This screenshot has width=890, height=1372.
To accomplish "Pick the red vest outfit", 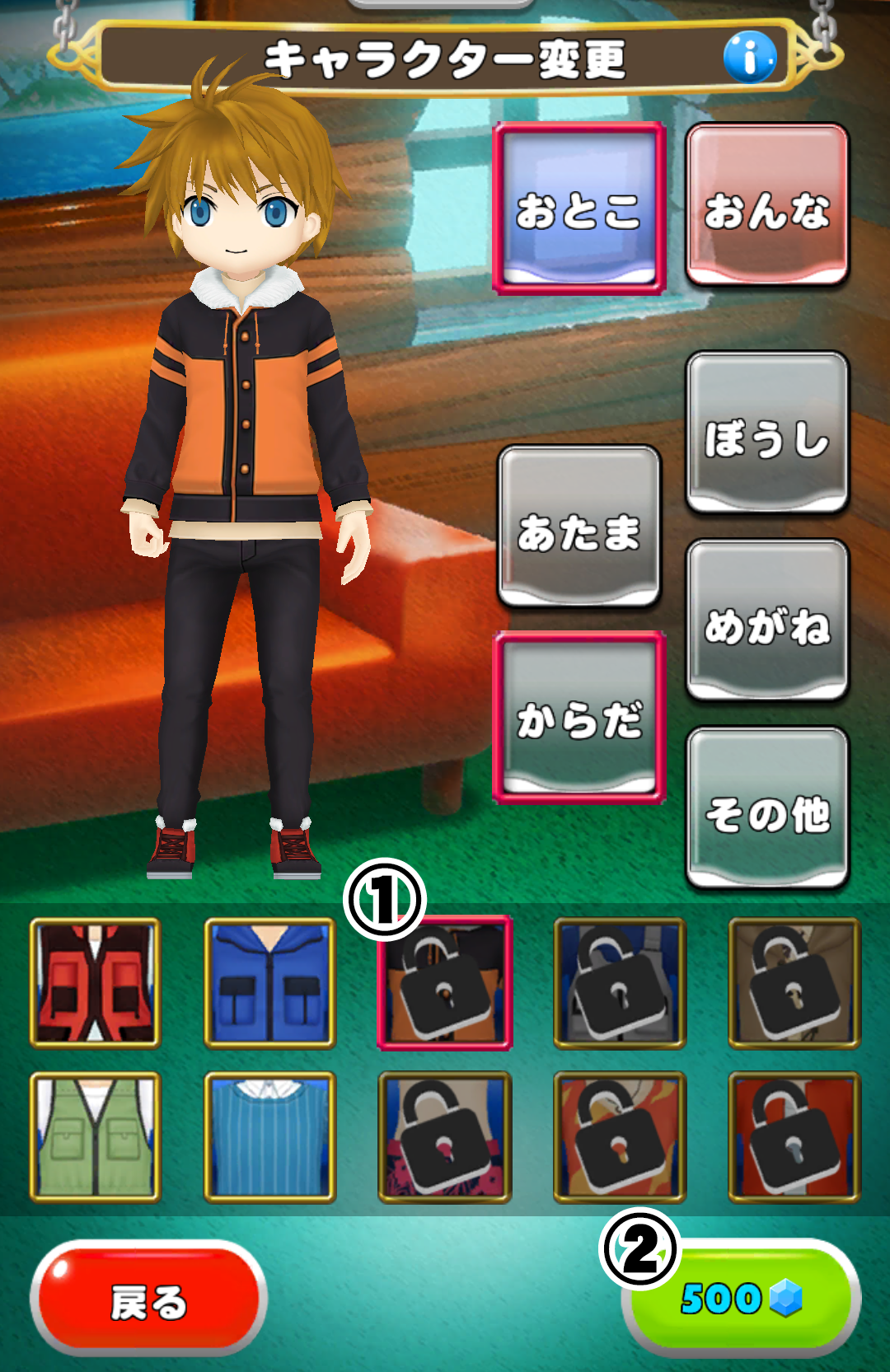I will (96, 983).
